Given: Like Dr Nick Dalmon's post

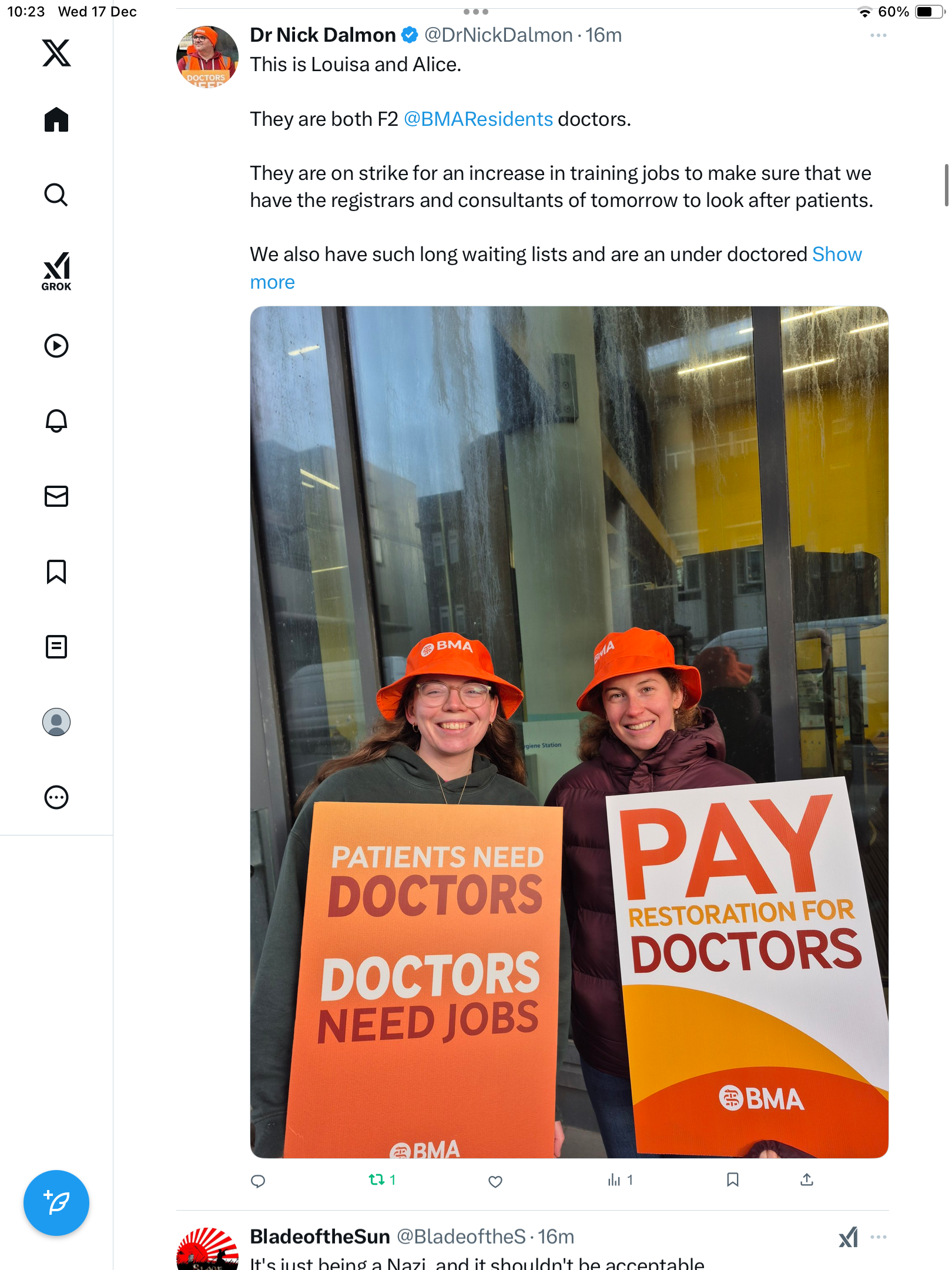Looking at the screenshot, I should pyautogui.click(x=495, y=1181).
